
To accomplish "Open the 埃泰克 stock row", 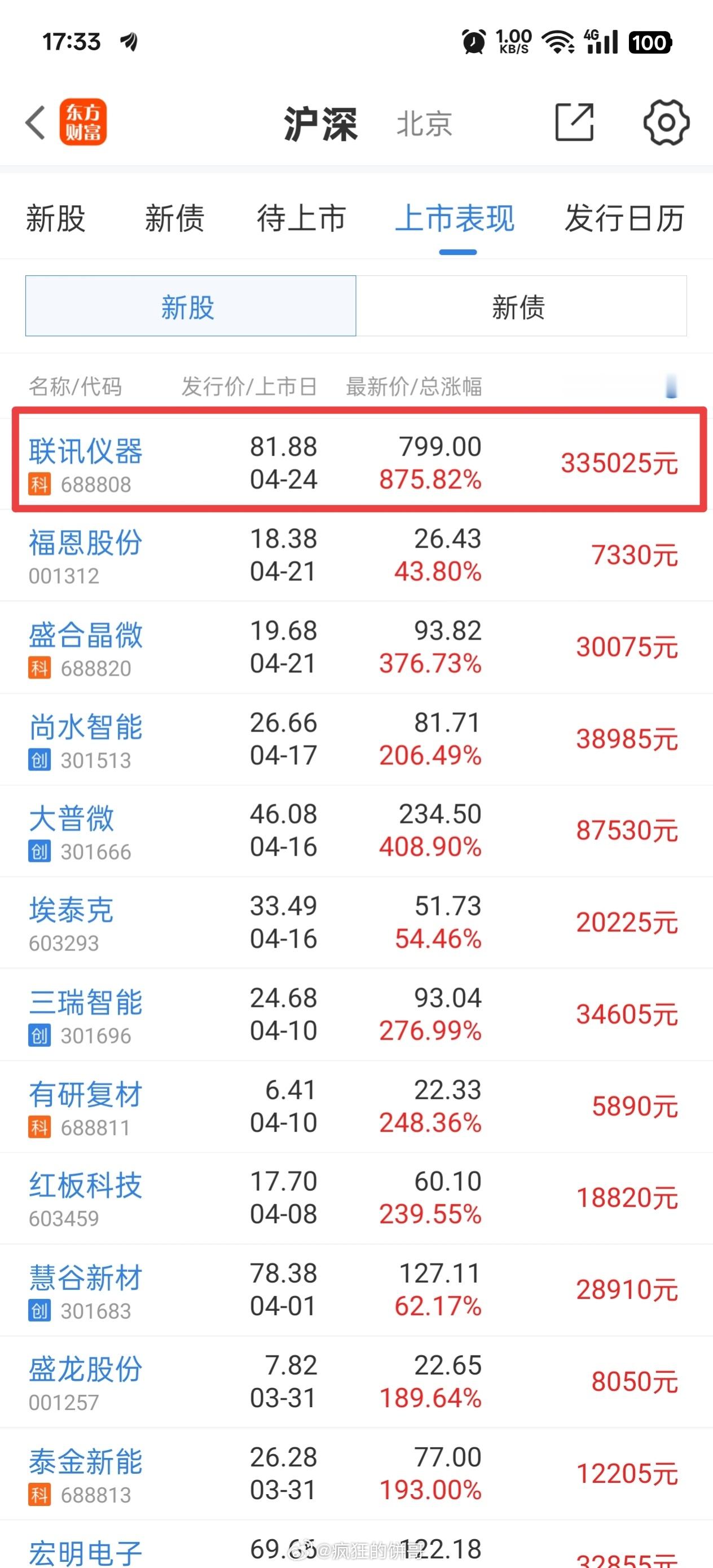I will (x=356, y=923).
